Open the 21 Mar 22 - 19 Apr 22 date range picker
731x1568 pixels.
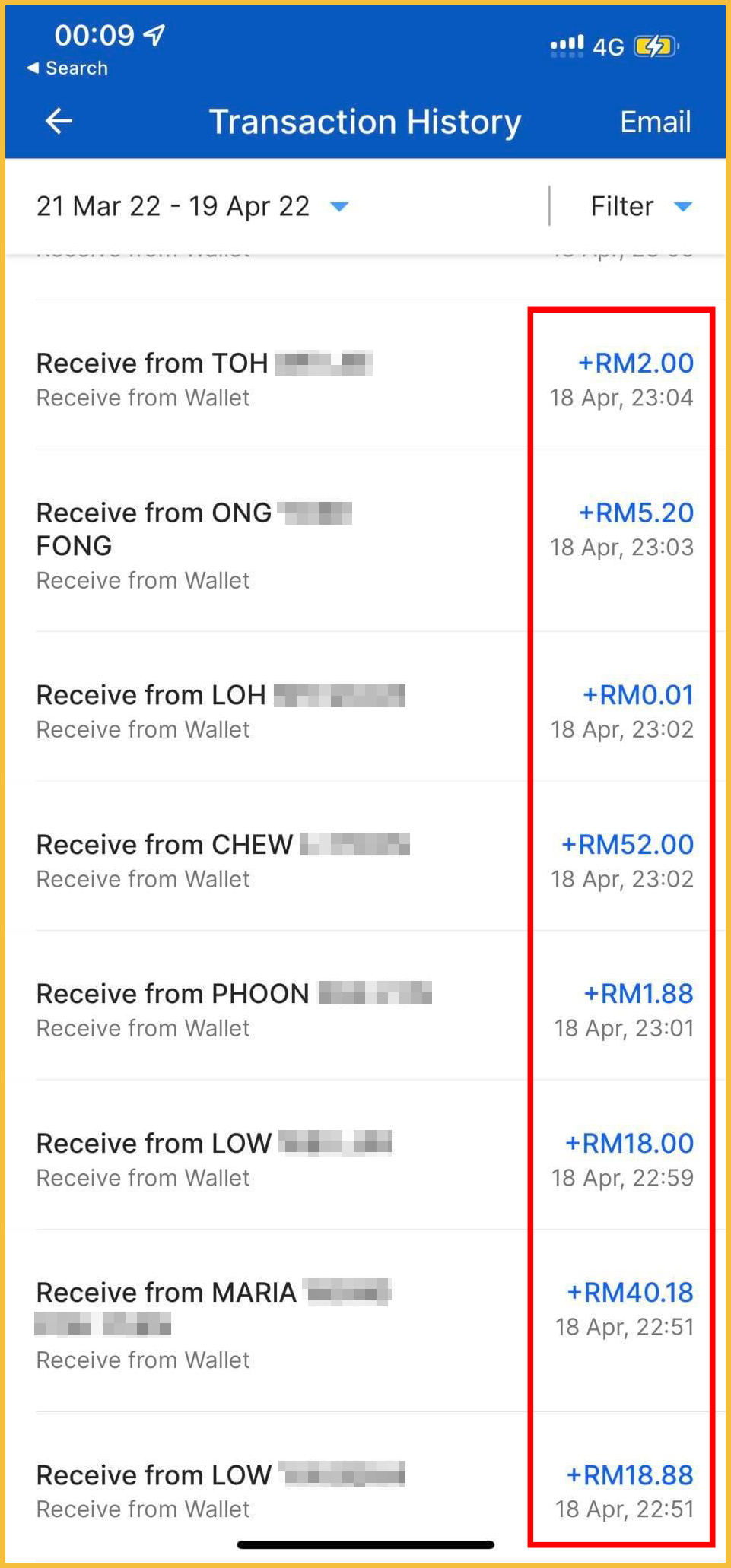click(x=192, y=206)
